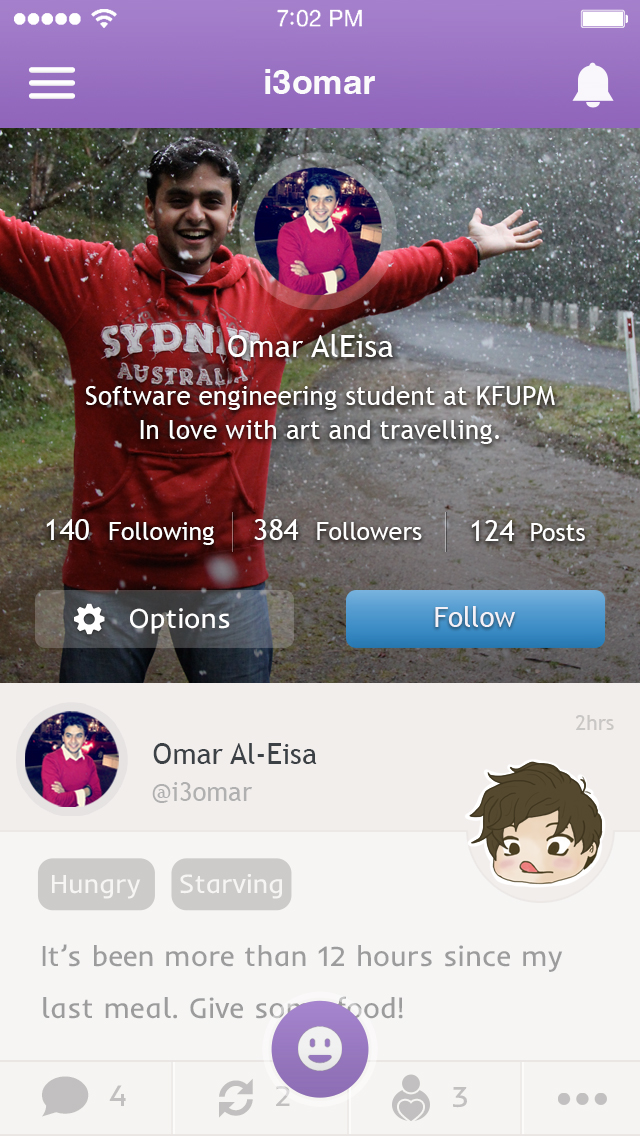The height and width of the screenshot is (1136, 640).
Task: Tap the purple smiley mood button
Action: (x=320, y=1048)
